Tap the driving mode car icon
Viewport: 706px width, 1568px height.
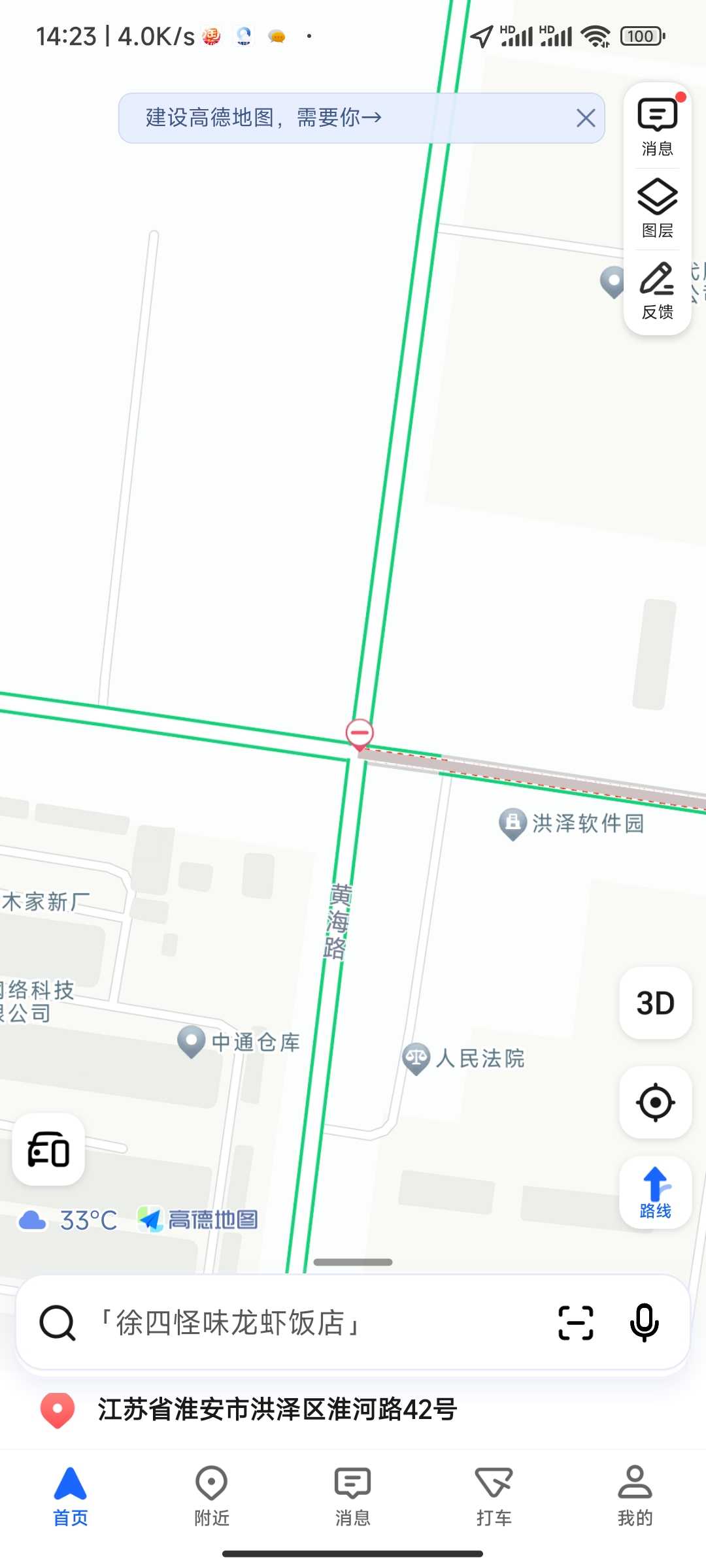48,1149
